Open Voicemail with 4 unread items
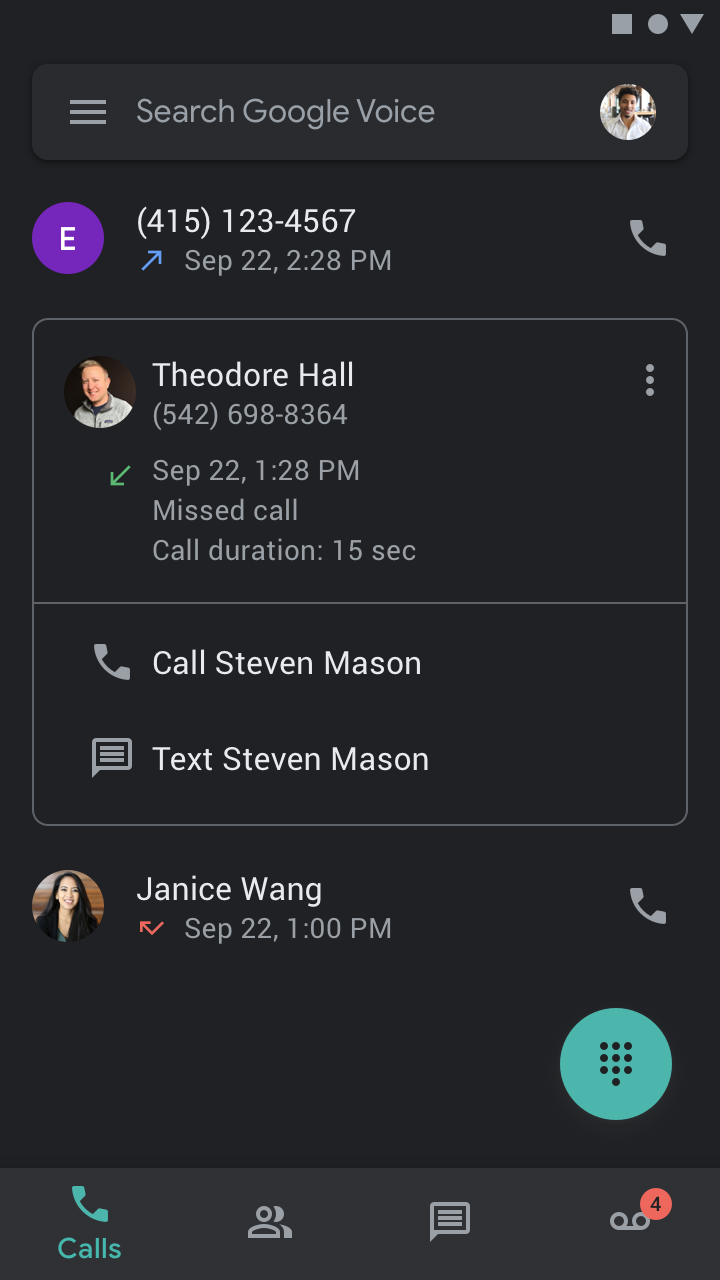720x1280 pixels. point(630,1220)
